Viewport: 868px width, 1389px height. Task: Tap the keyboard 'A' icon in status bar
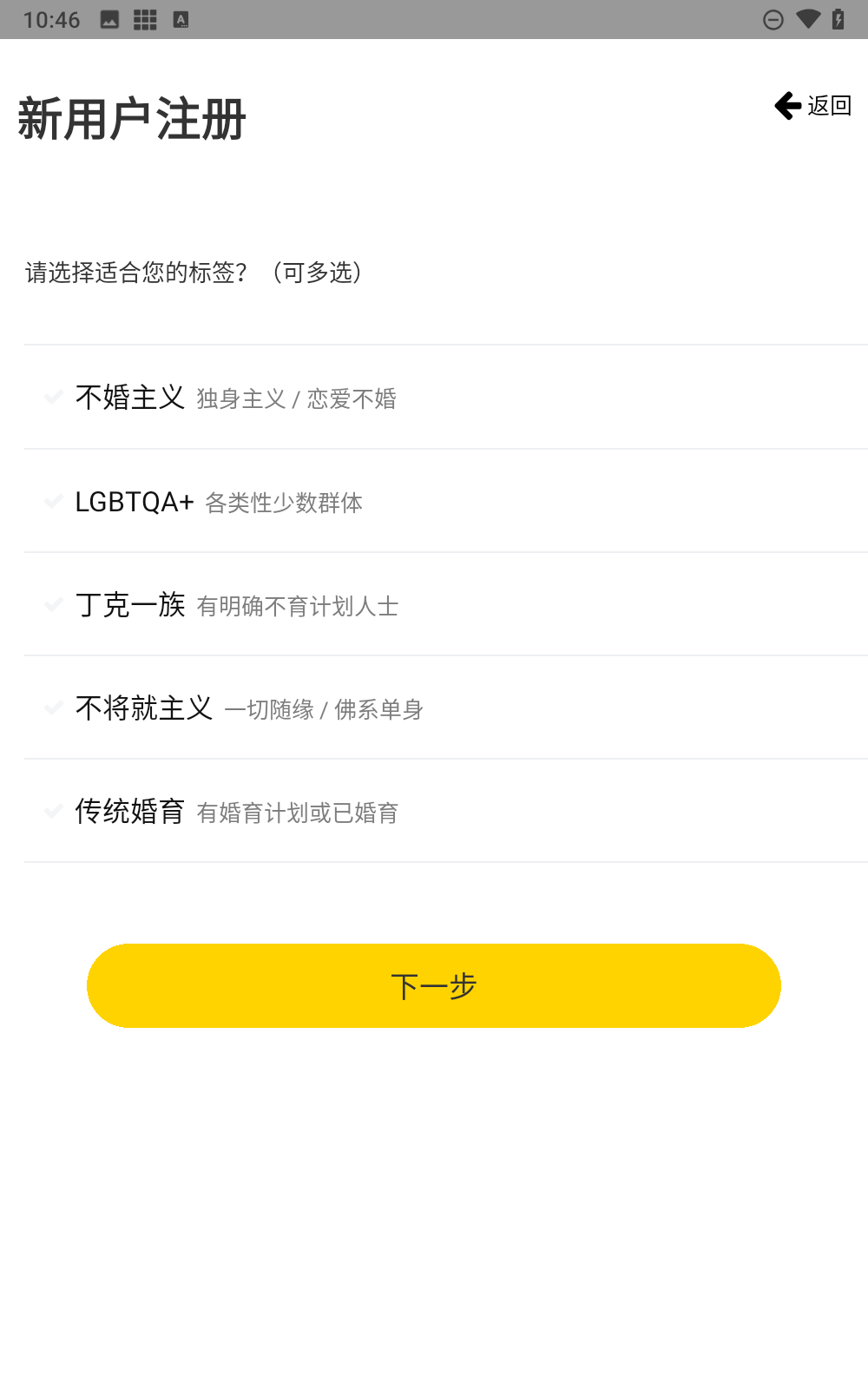[x=181, y=18]
